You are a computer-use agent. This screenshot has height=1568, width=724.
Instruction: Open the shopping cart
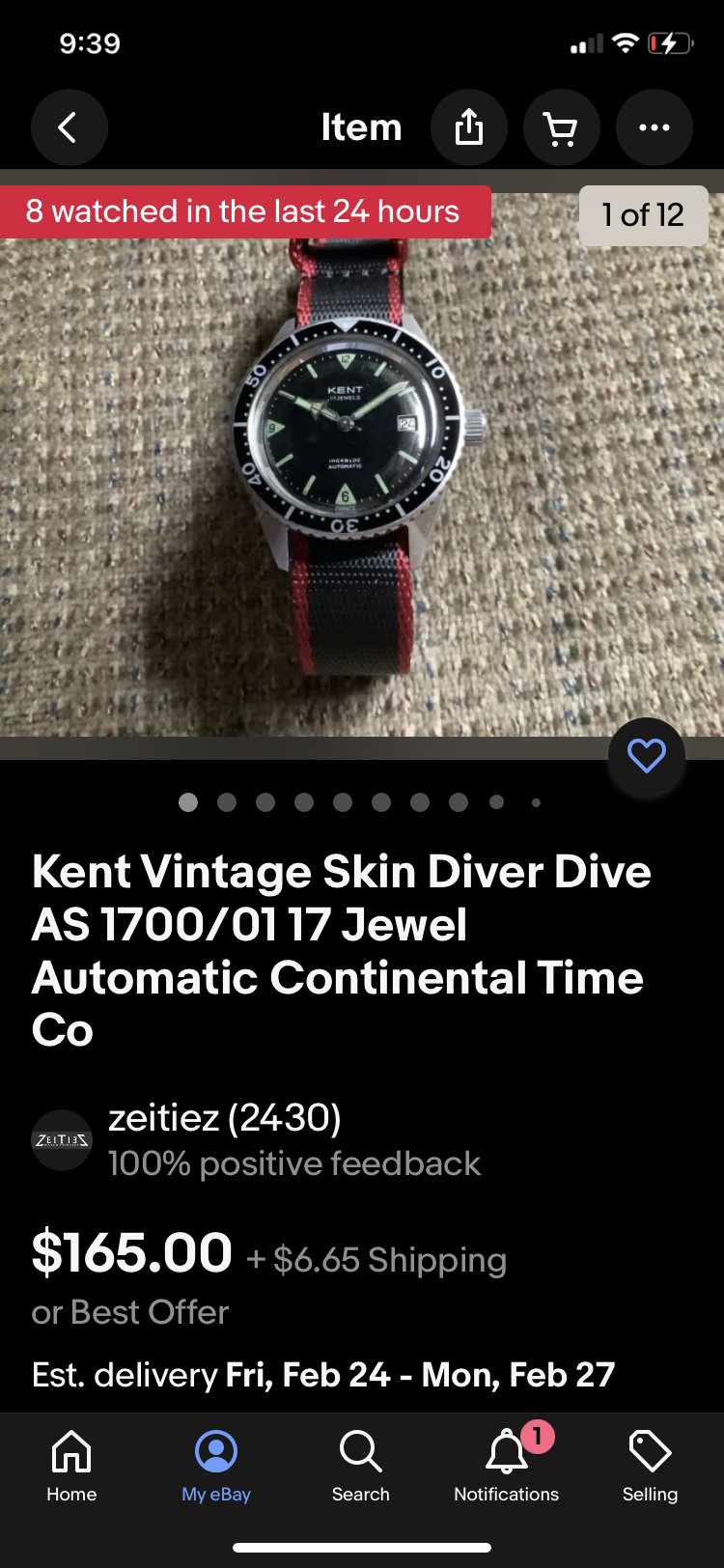[561, 127]
